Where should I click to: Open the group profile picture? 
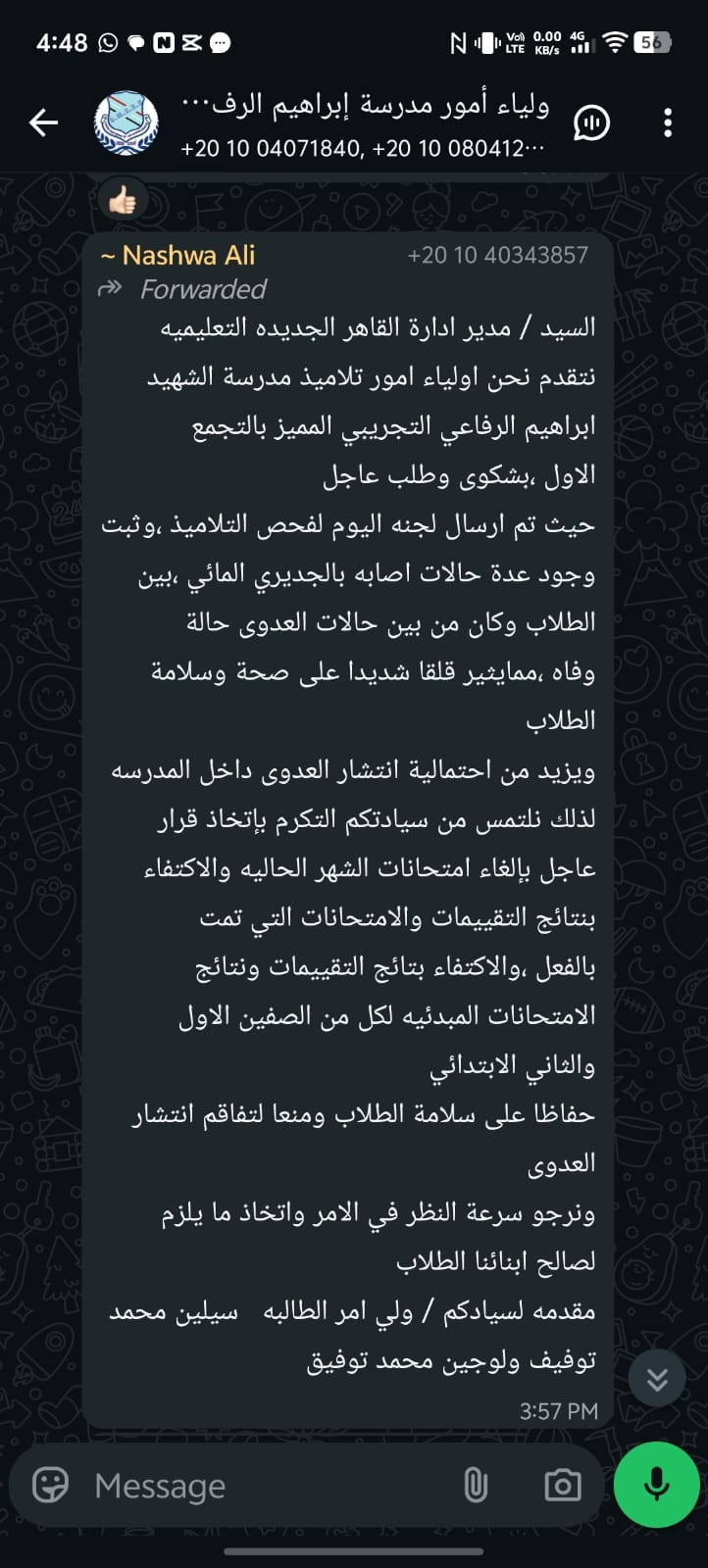coord(126,122)
